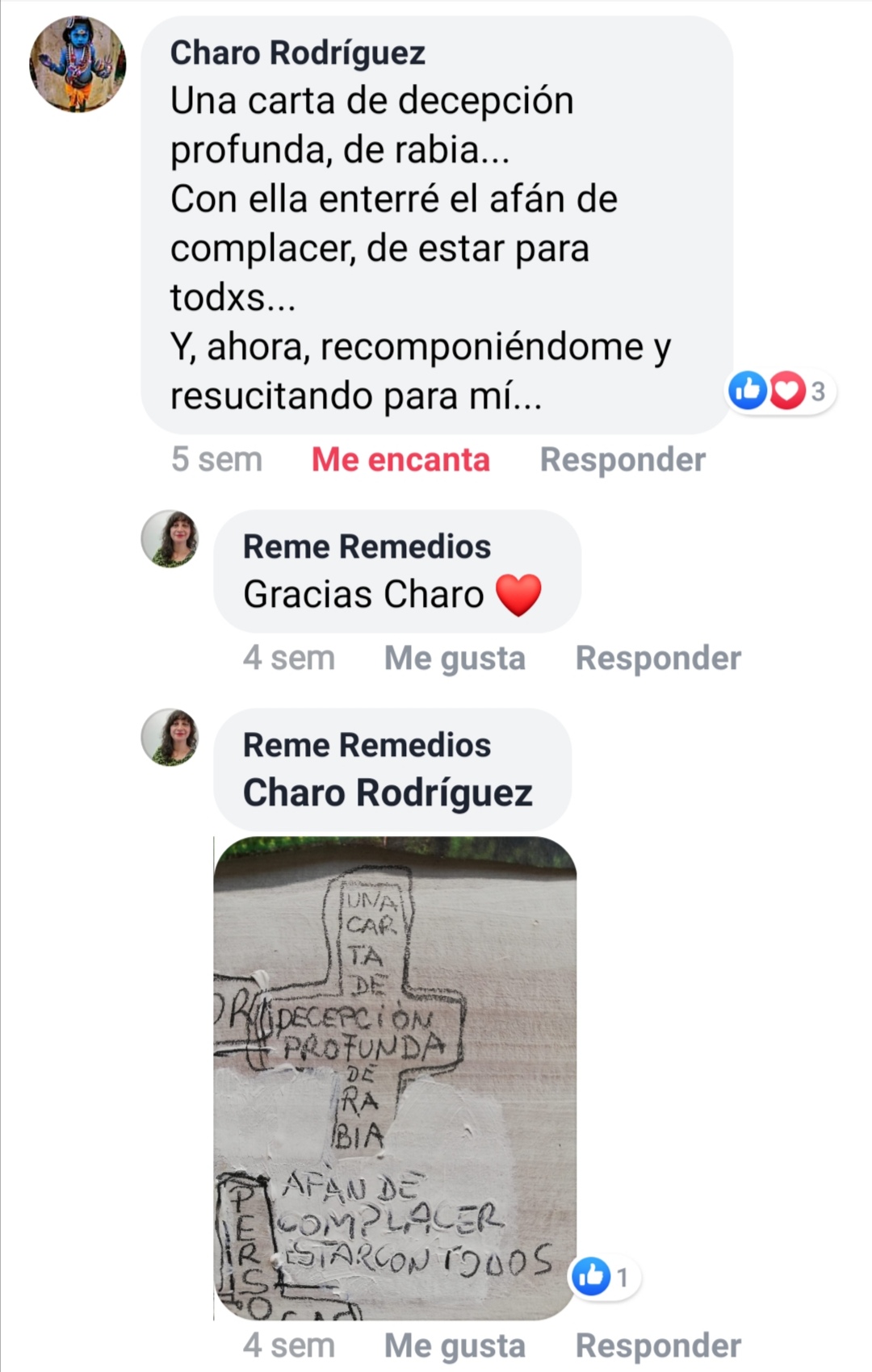Open Charo Rodríguez's profile picture

78,64
